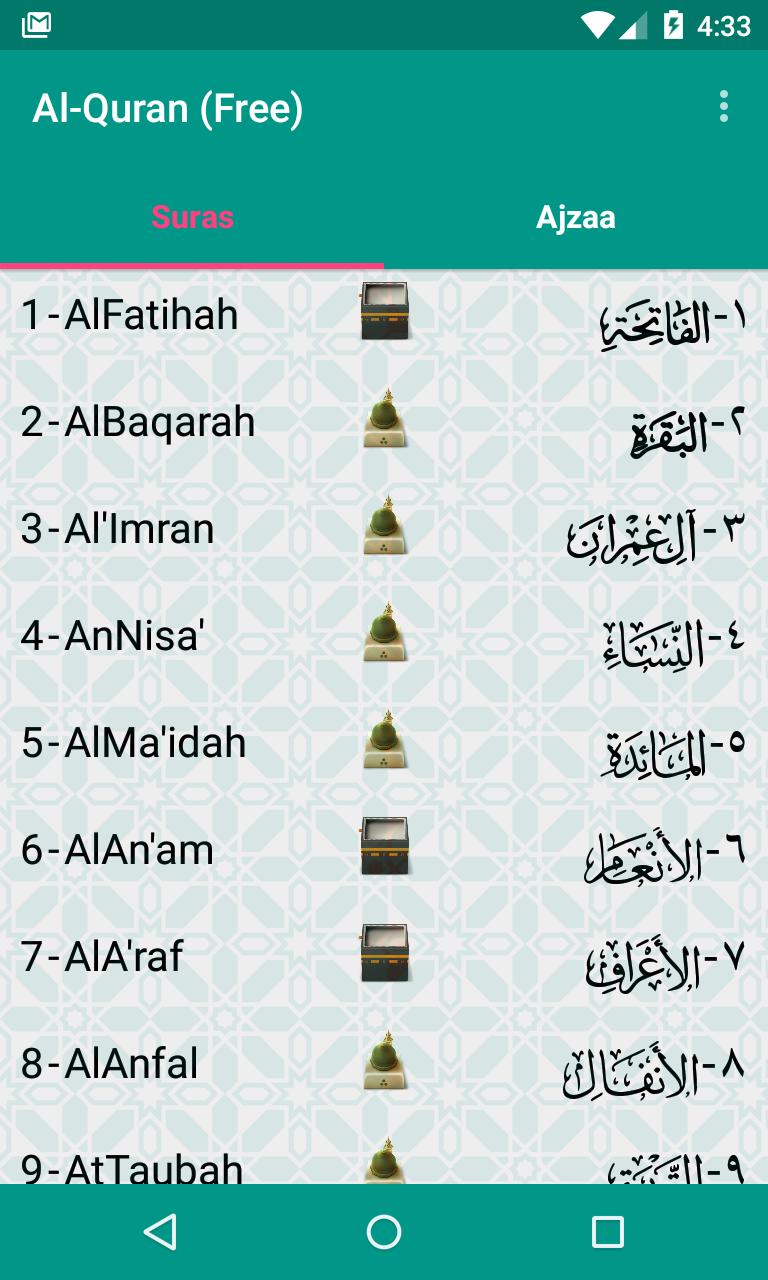This screenshot has height=1280, width=768.
Task: Switch to the Ajzaa tab
Action: pyautogui.click(x=575, y=217)
